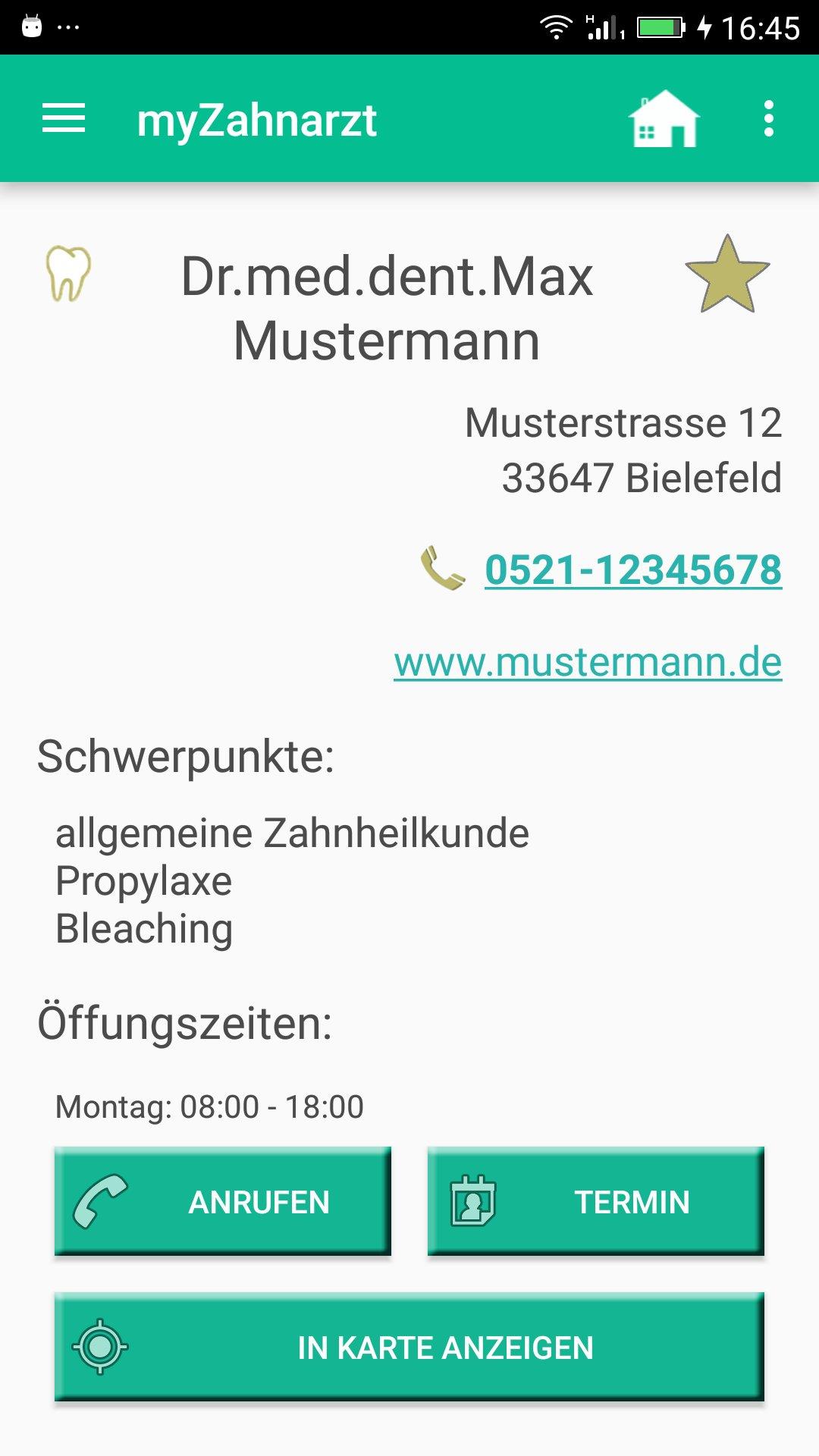Viewport: 819px width, 1456px height.
Task: Toggle the favorite star for Dr. Mustermann
Action: click(726, 275)
